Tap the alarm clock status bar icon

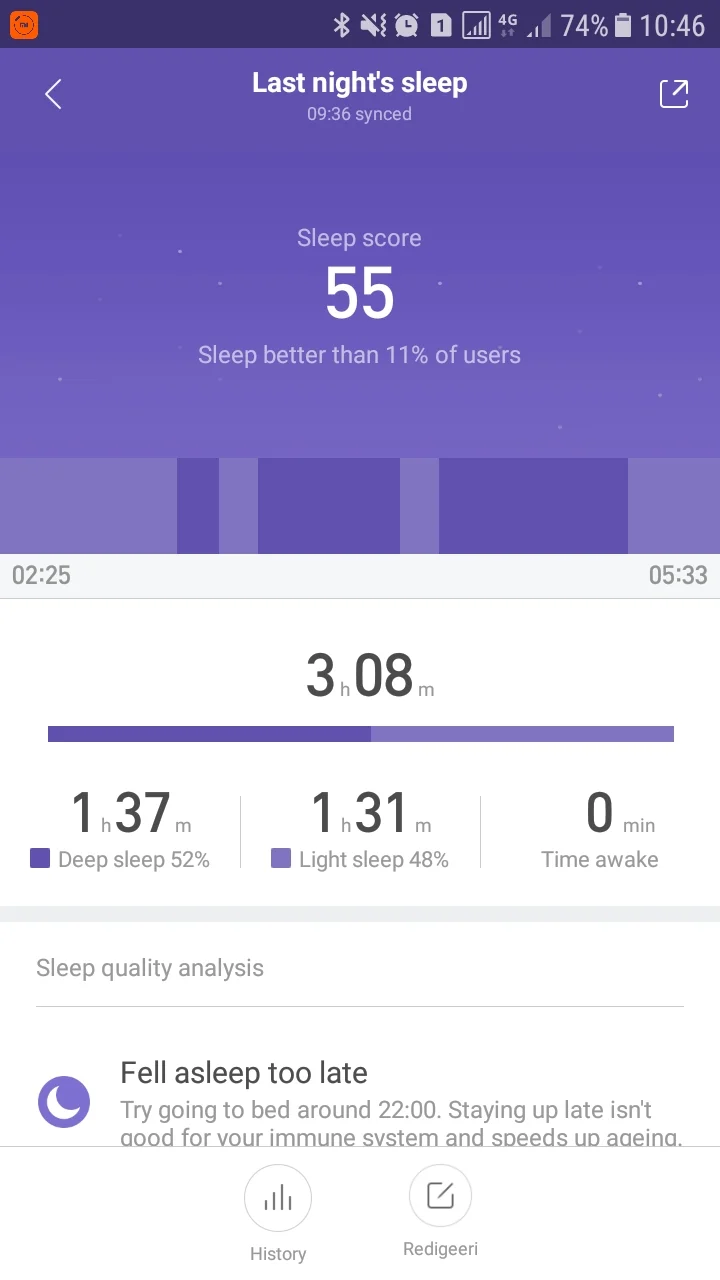pos(407,25)
